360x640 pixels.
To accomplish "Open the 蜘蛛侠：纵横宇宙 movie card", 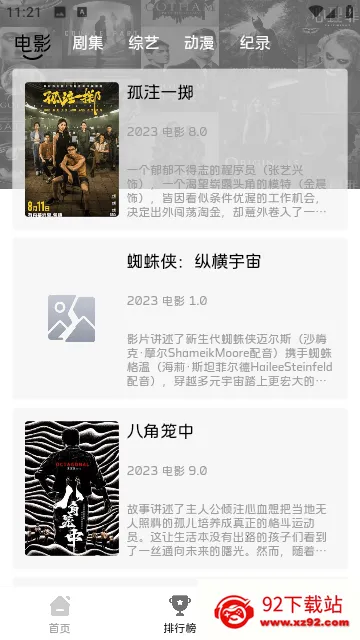I will (x=180, y=318).
